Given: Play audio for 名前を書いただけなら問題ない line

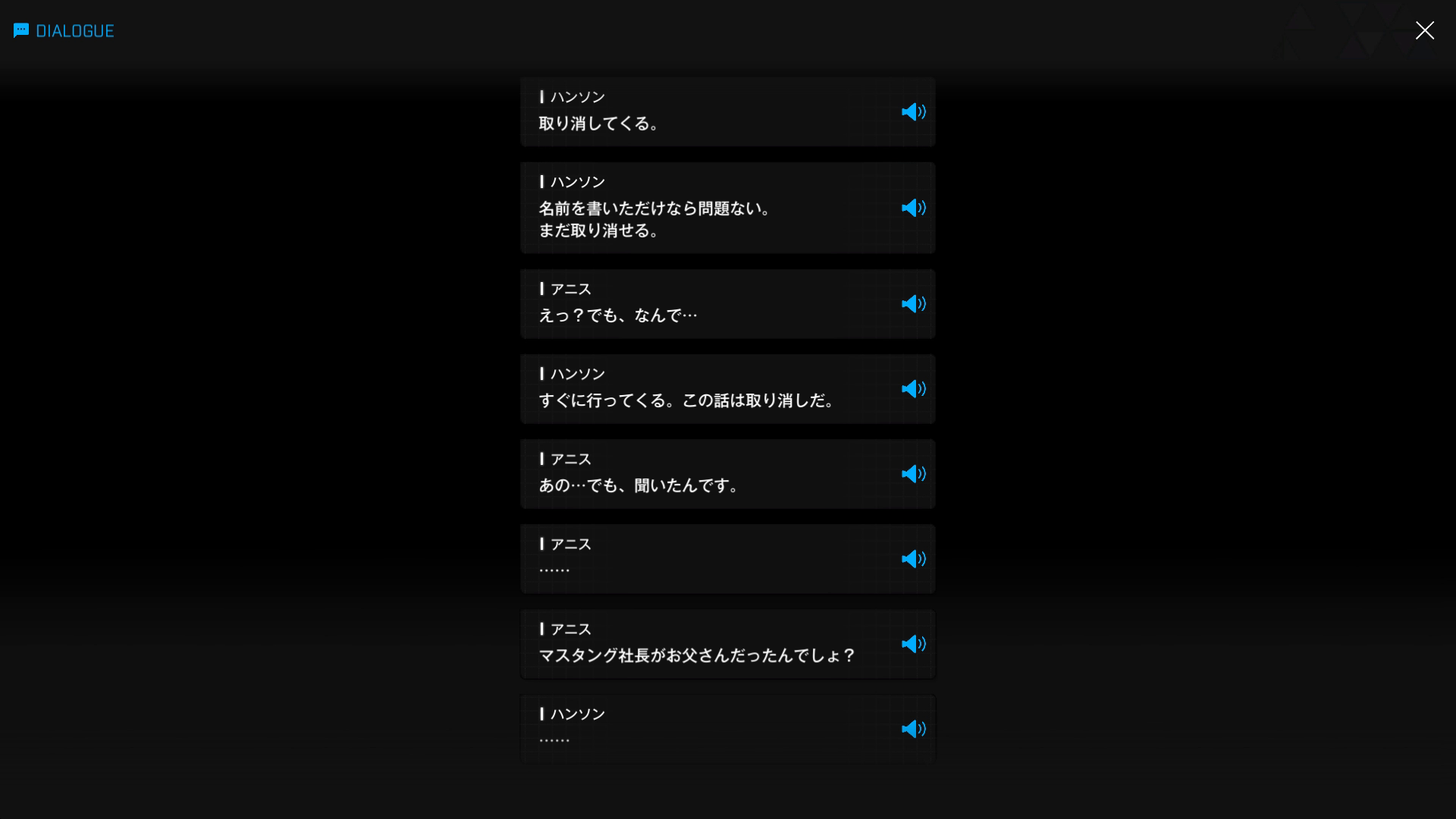Looking at the screenshot, I should (913, 208).
